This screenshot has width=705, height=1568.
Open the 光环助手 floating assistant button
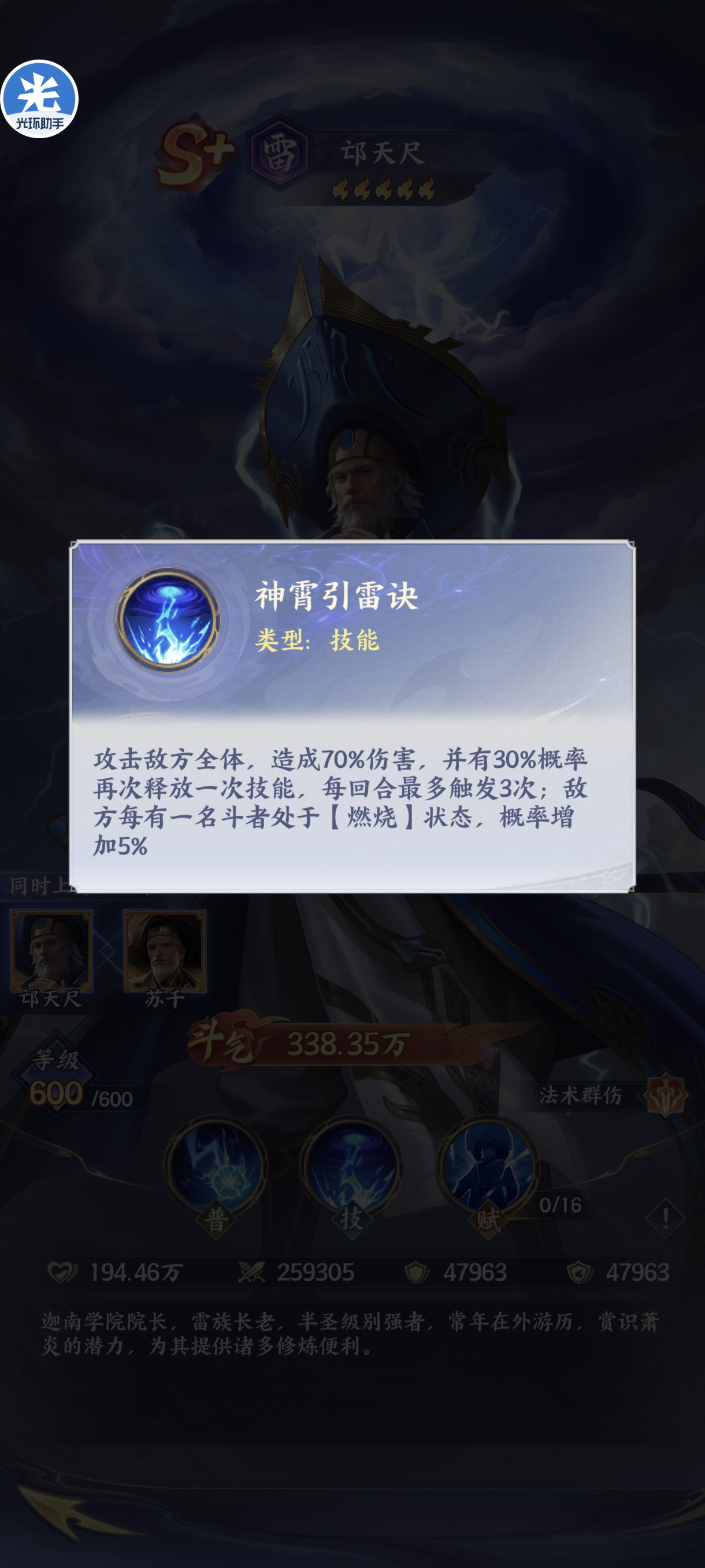click(39, 99)
